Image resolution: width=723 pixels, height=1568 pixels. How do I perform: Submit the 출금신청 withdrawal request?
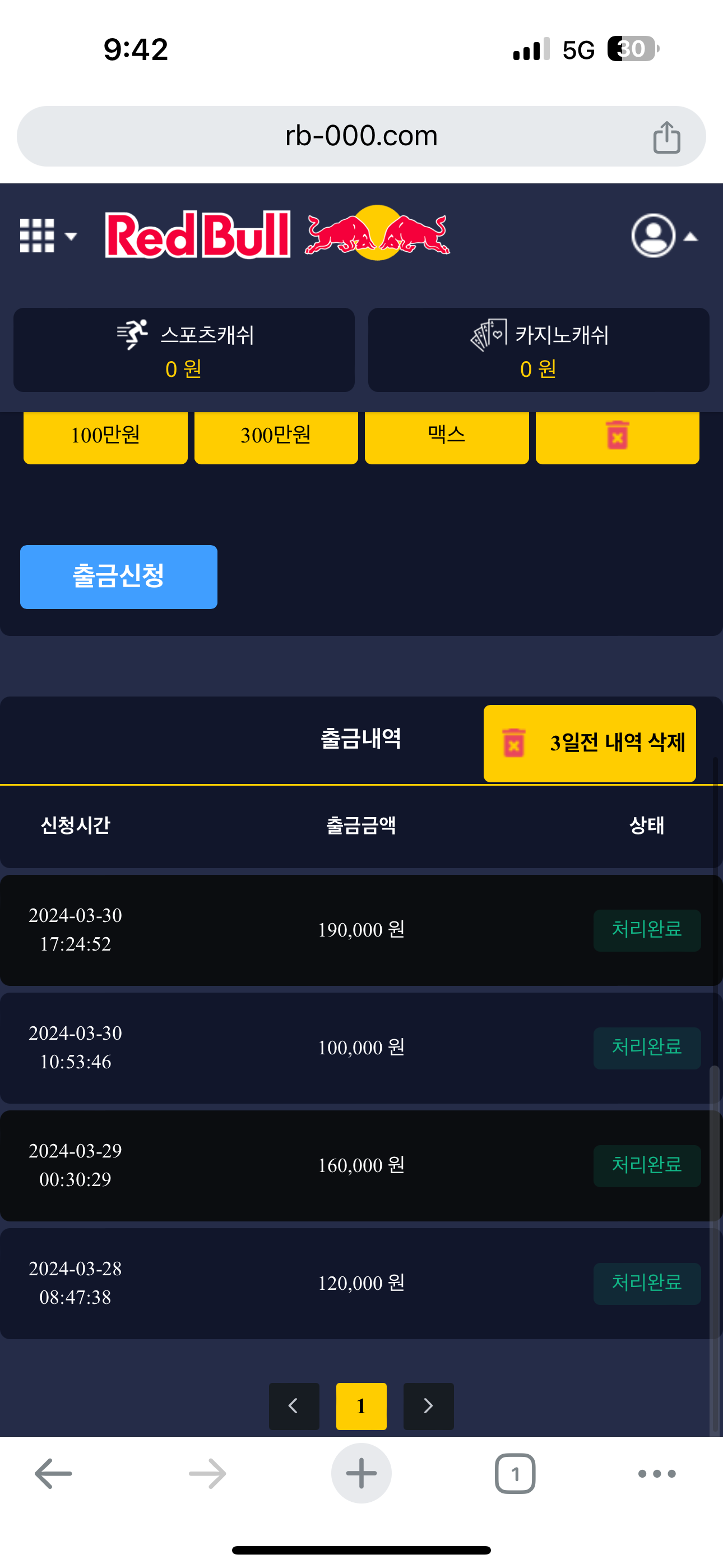(119, 577)
